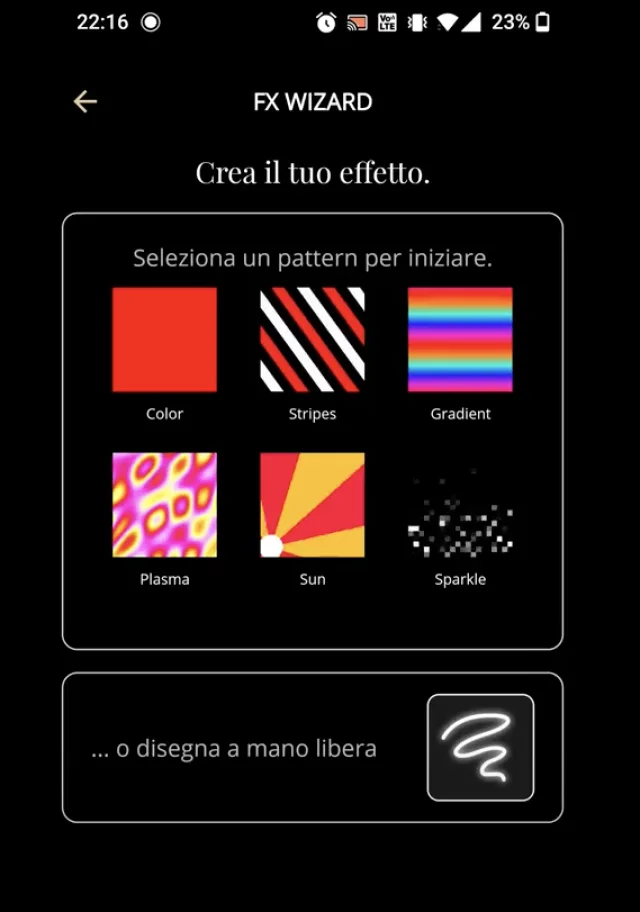Open freehand drawing with the scribble button
The width and height of the screenshot is (640, 912).
480,748
